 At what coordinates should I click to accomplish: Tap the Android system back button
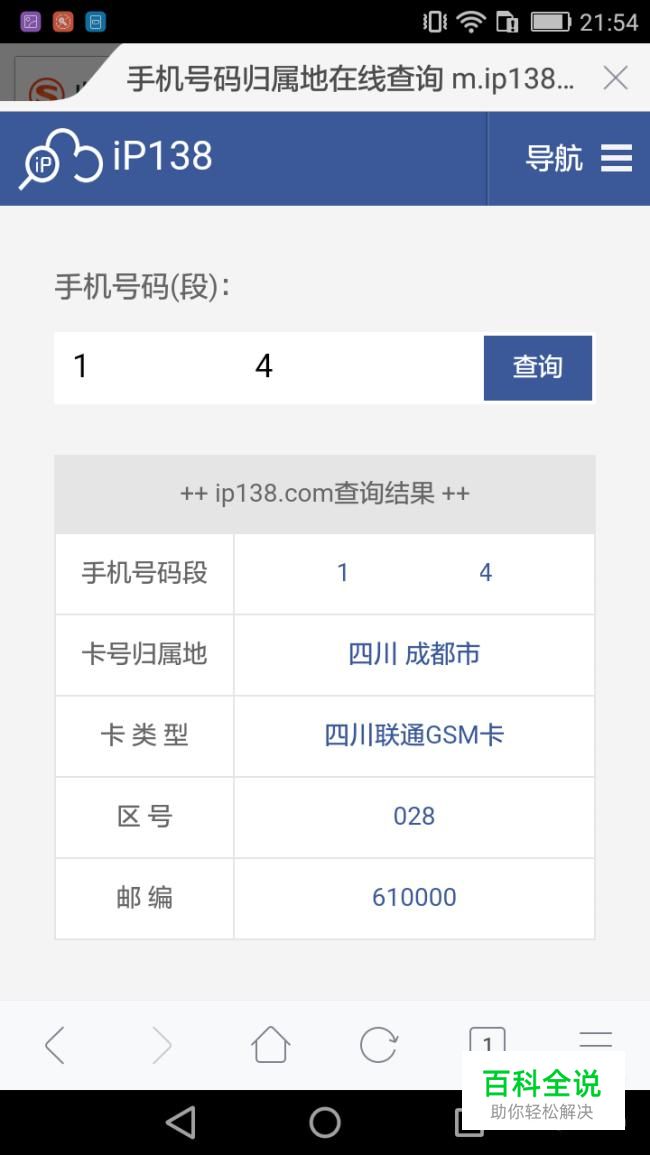point(181,1122)
